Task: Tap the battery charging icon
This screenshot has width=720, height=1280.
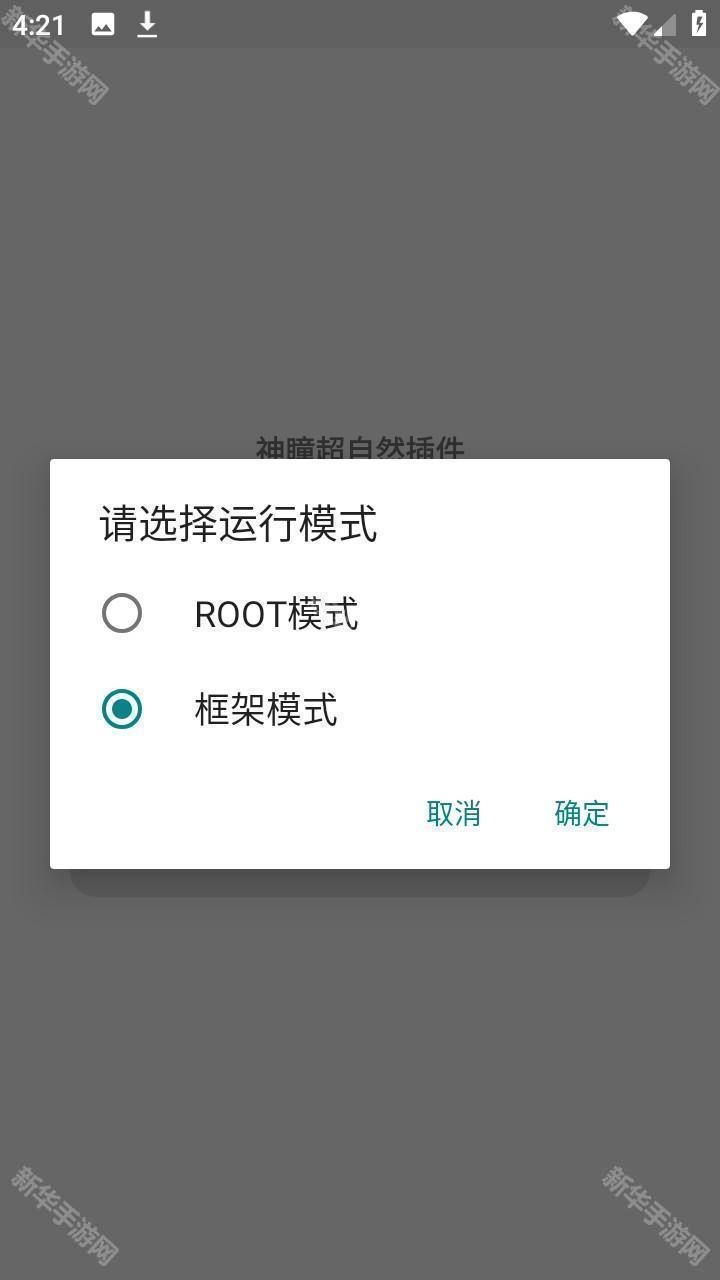Action: pos(699,22)
